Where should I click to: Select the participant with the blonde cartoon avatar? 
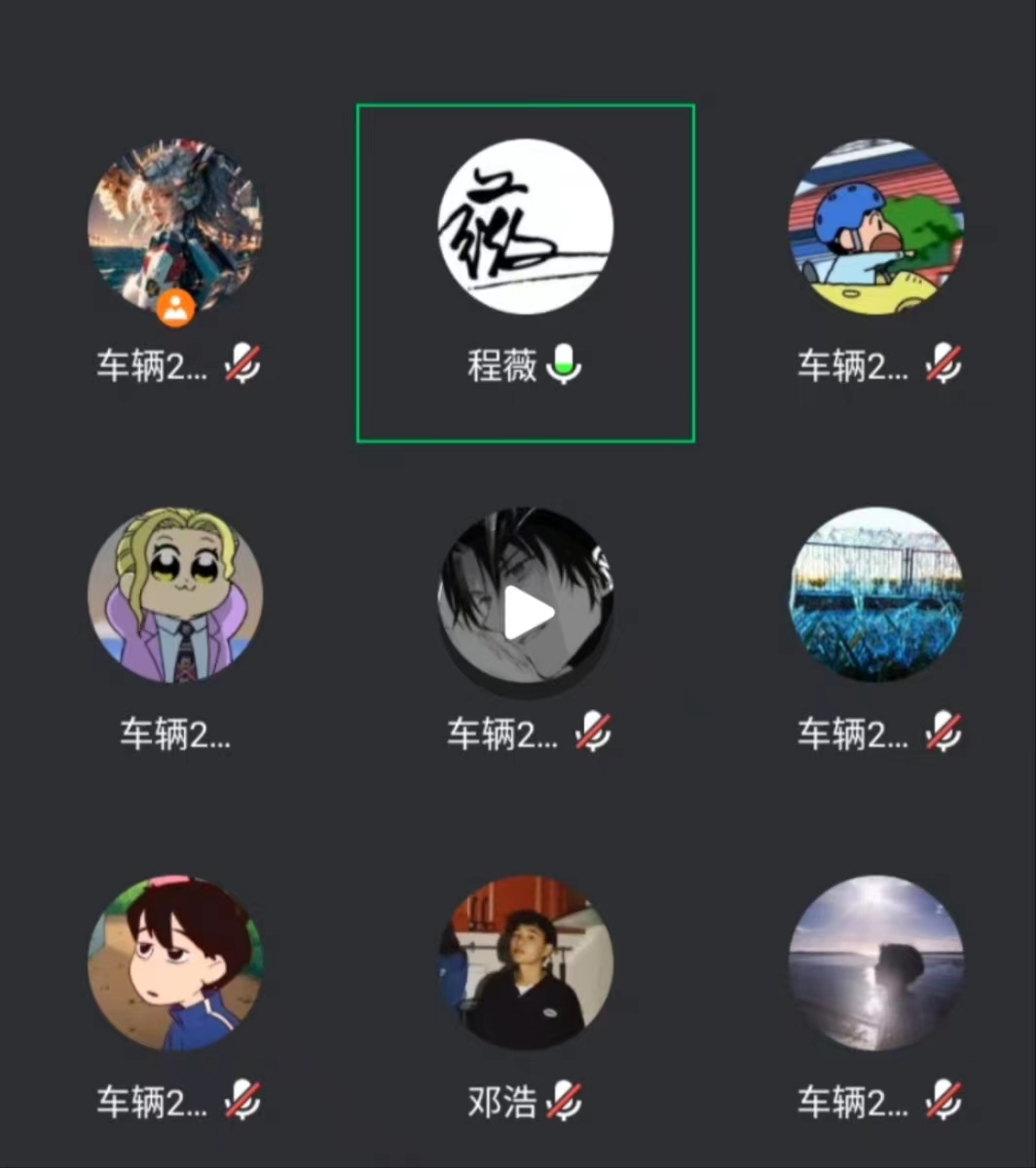175,595
